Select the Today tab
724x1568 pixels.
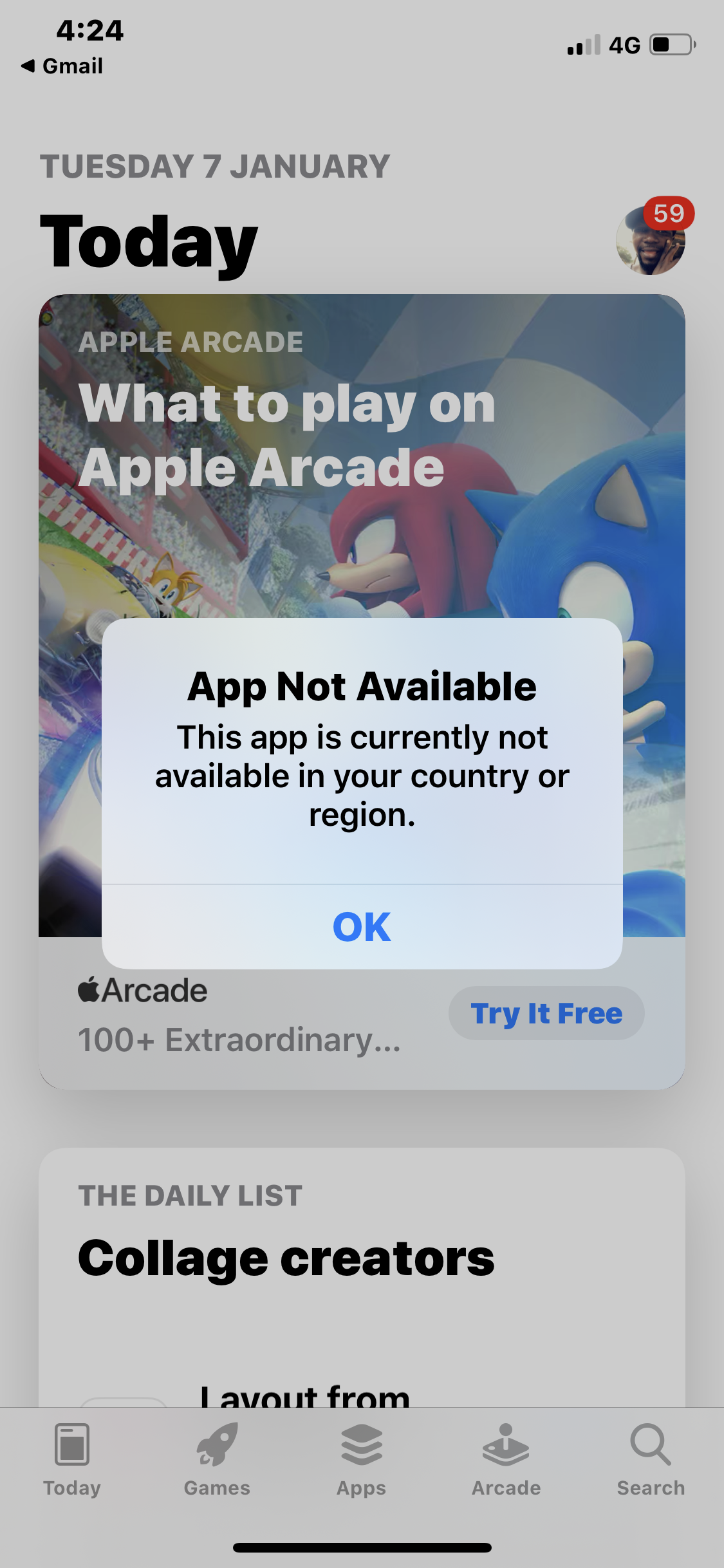pos(72,1460)
